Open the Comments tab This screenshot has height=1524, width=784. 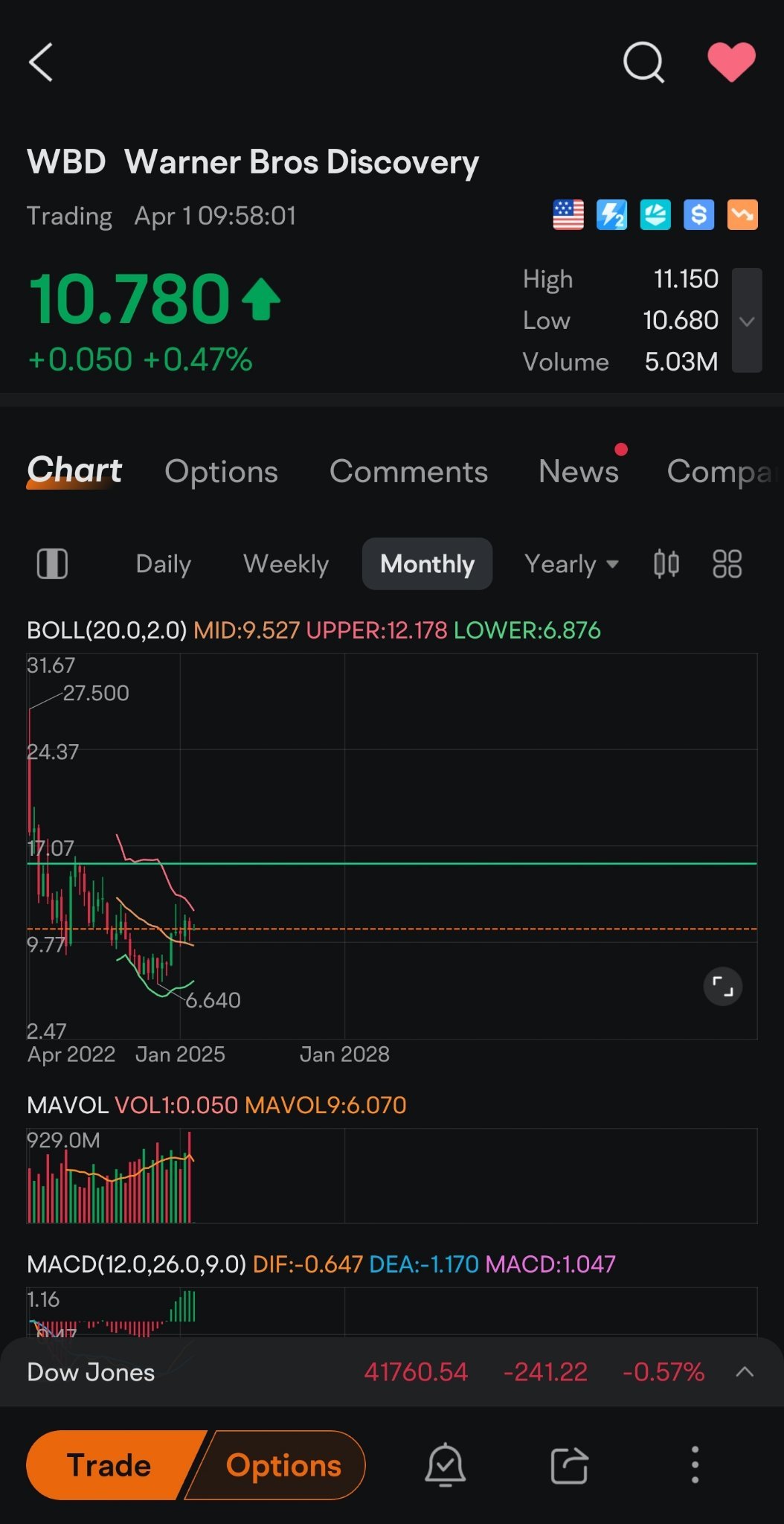(408, 472)
